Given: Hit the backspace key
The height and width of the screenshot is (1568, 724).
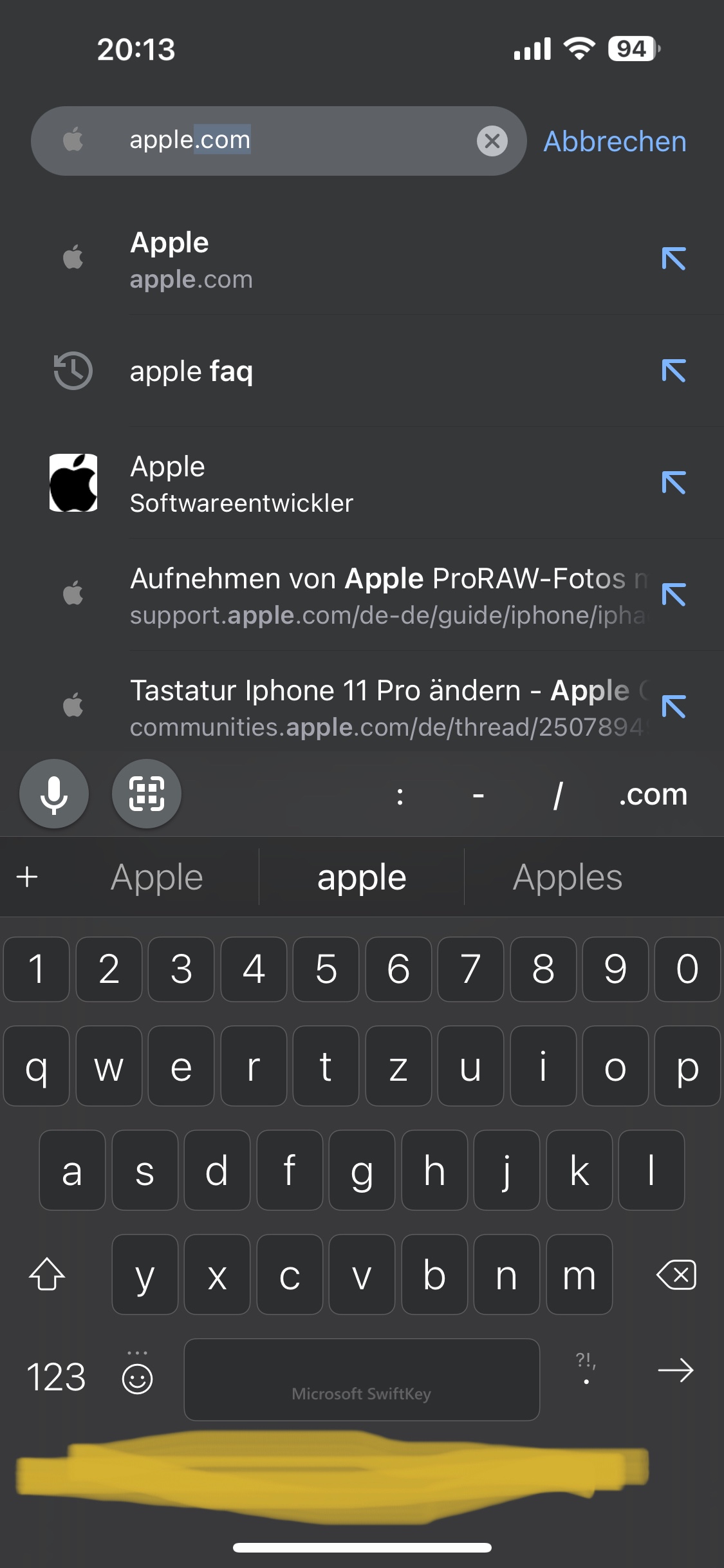Looking at the screenshot, I should 676,1274.
